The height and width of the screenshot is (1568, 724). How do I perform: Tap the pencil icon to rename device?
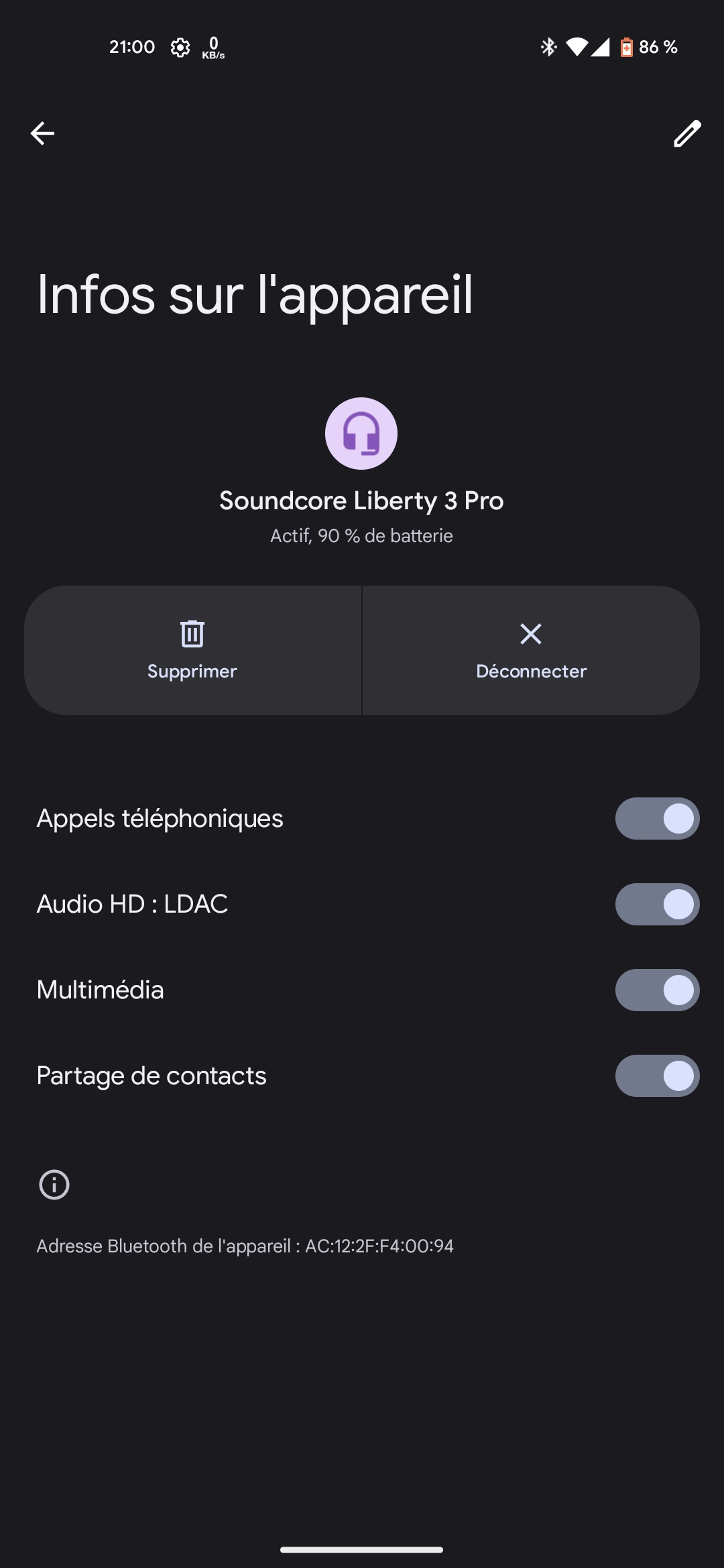point(687,133)
